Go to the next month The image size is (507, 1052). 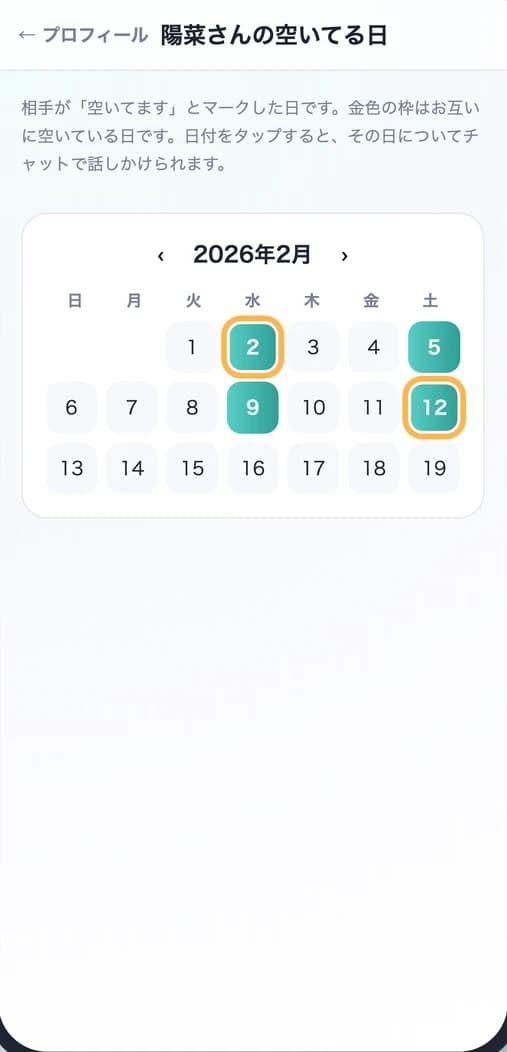coord(344,256)
